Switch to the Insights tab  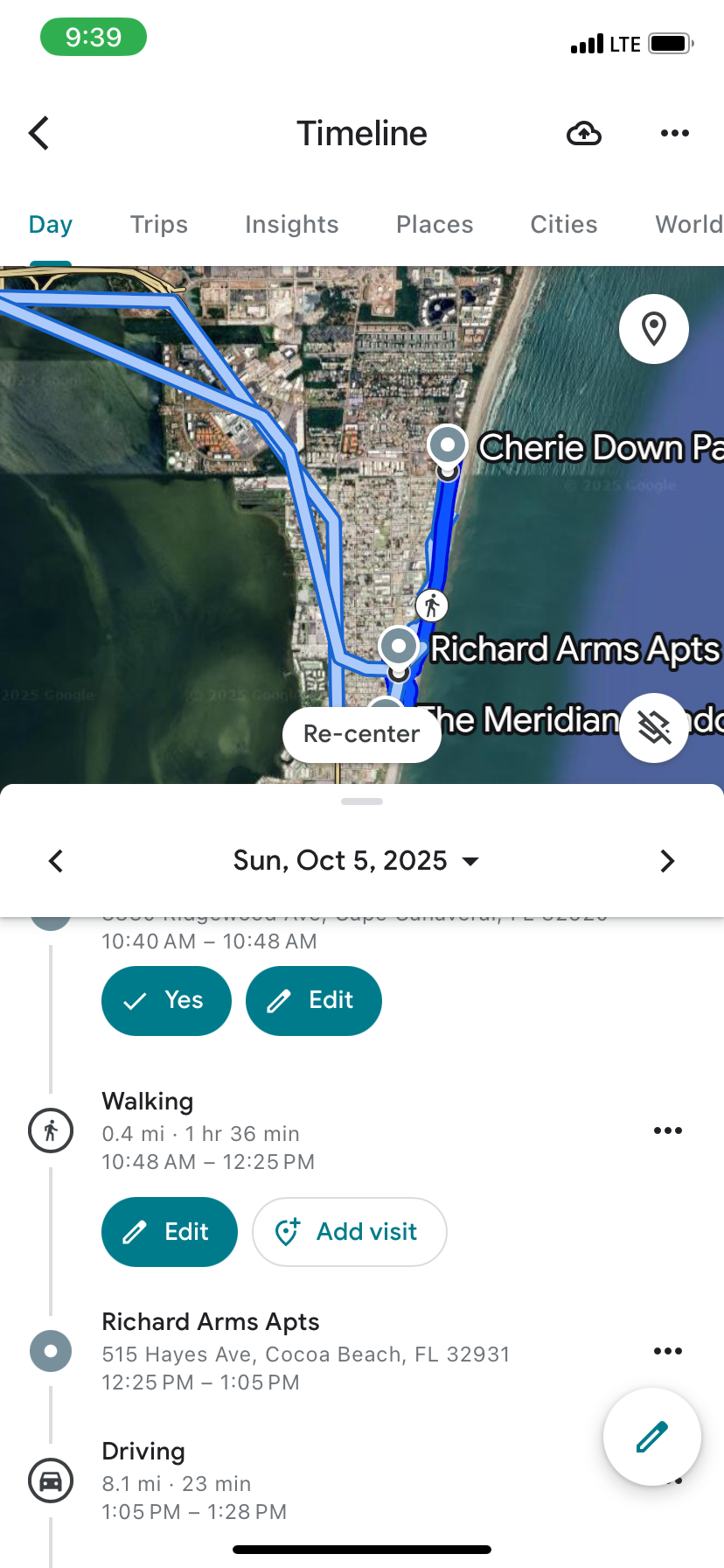[291, 225]
